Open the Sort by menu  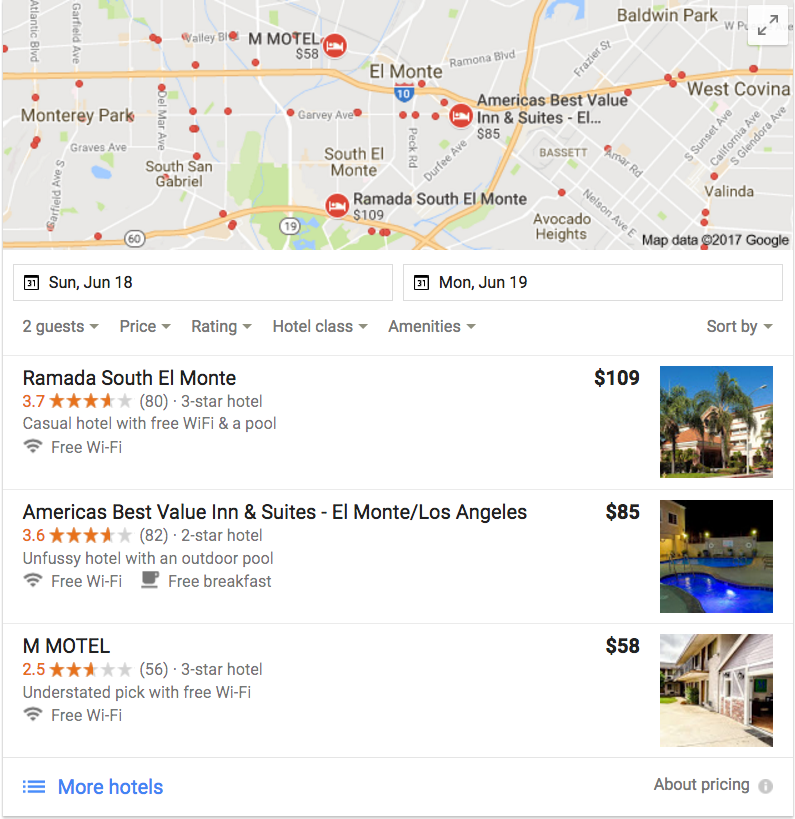[x=739, y=326]
